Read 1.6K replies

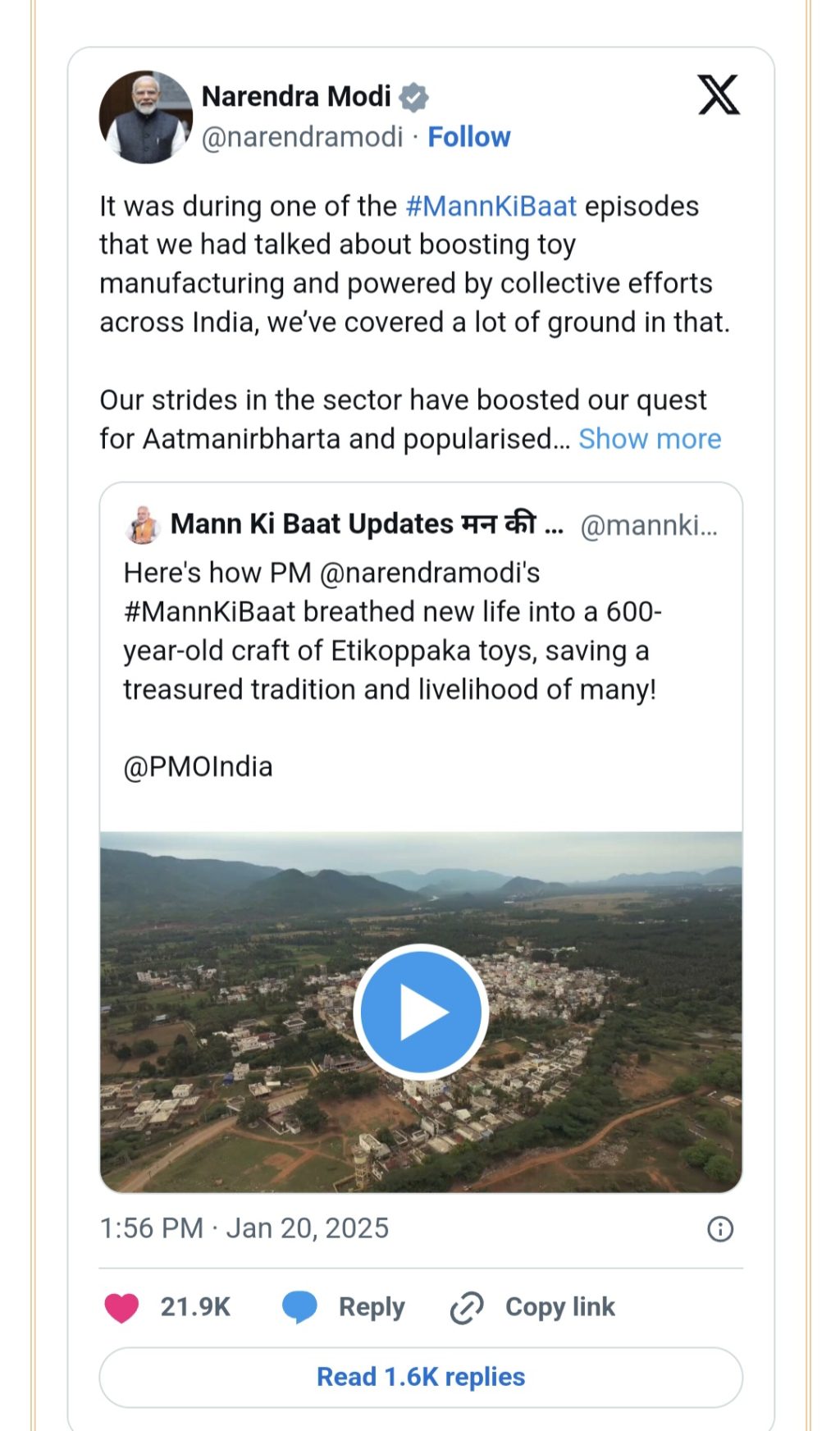[x=421, y=1377]
